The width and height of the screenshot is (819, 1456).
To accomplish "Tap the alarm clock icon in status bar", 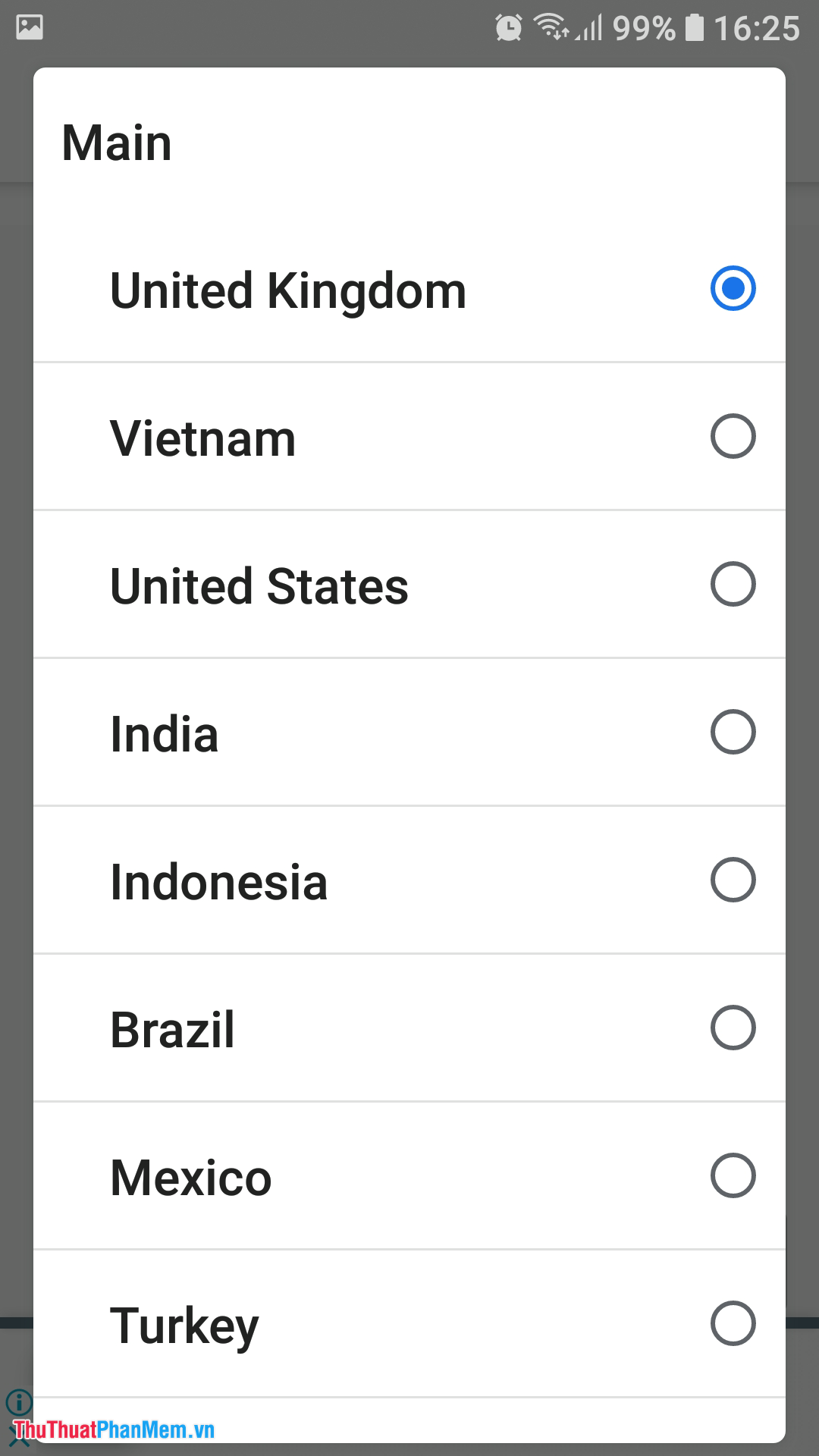I will [507, 27].
